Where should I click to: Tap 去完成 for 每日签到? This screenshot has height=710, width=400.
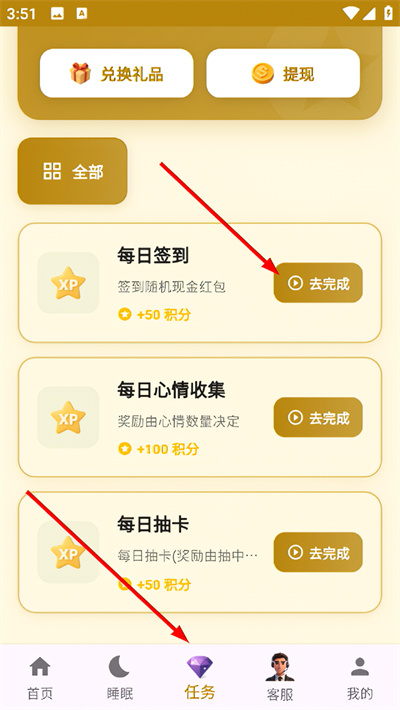click(x=318, y=283)
